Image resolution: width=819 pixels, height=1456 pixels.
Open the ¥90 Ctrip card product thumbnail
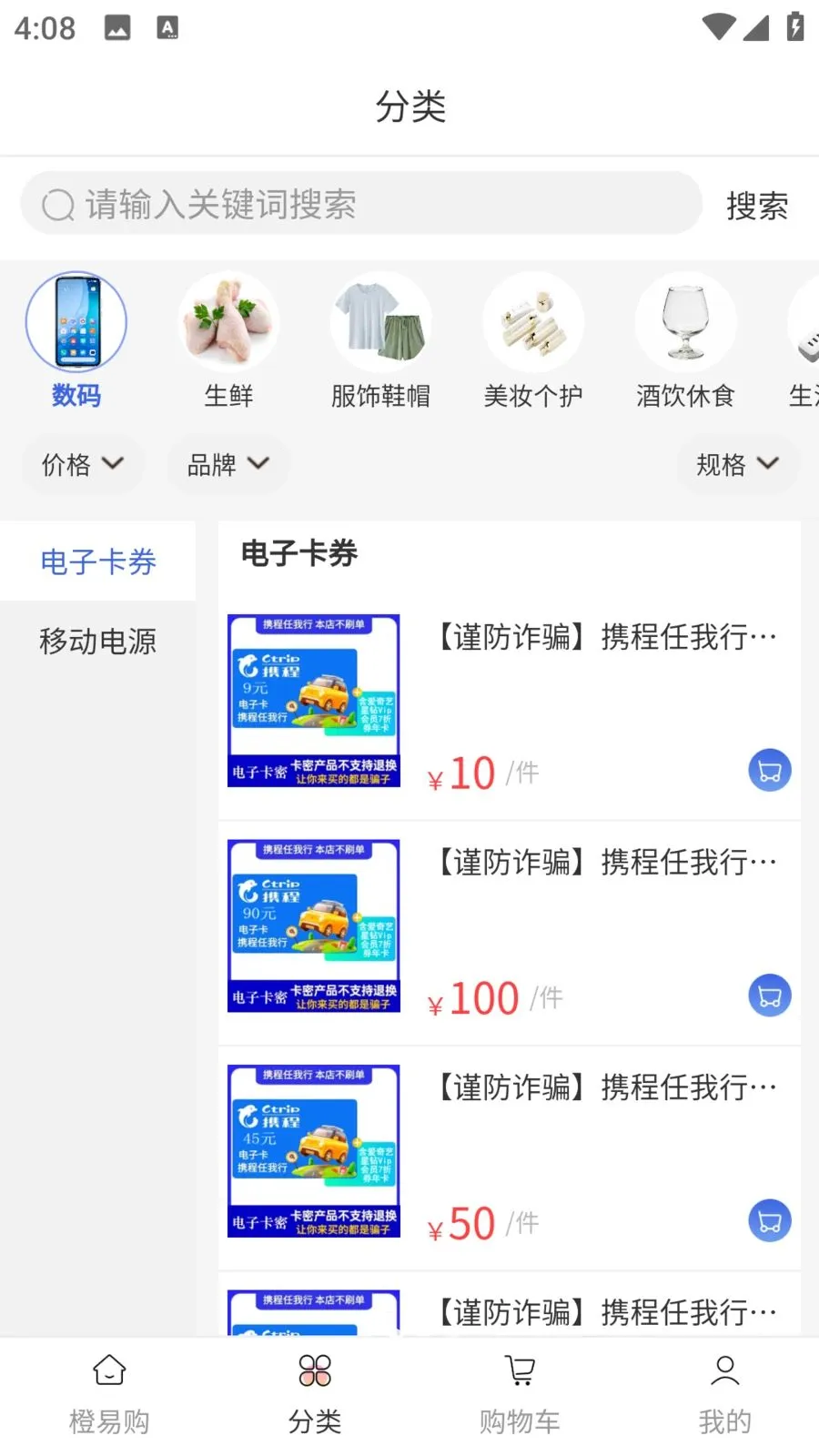[x=313, y=927]
